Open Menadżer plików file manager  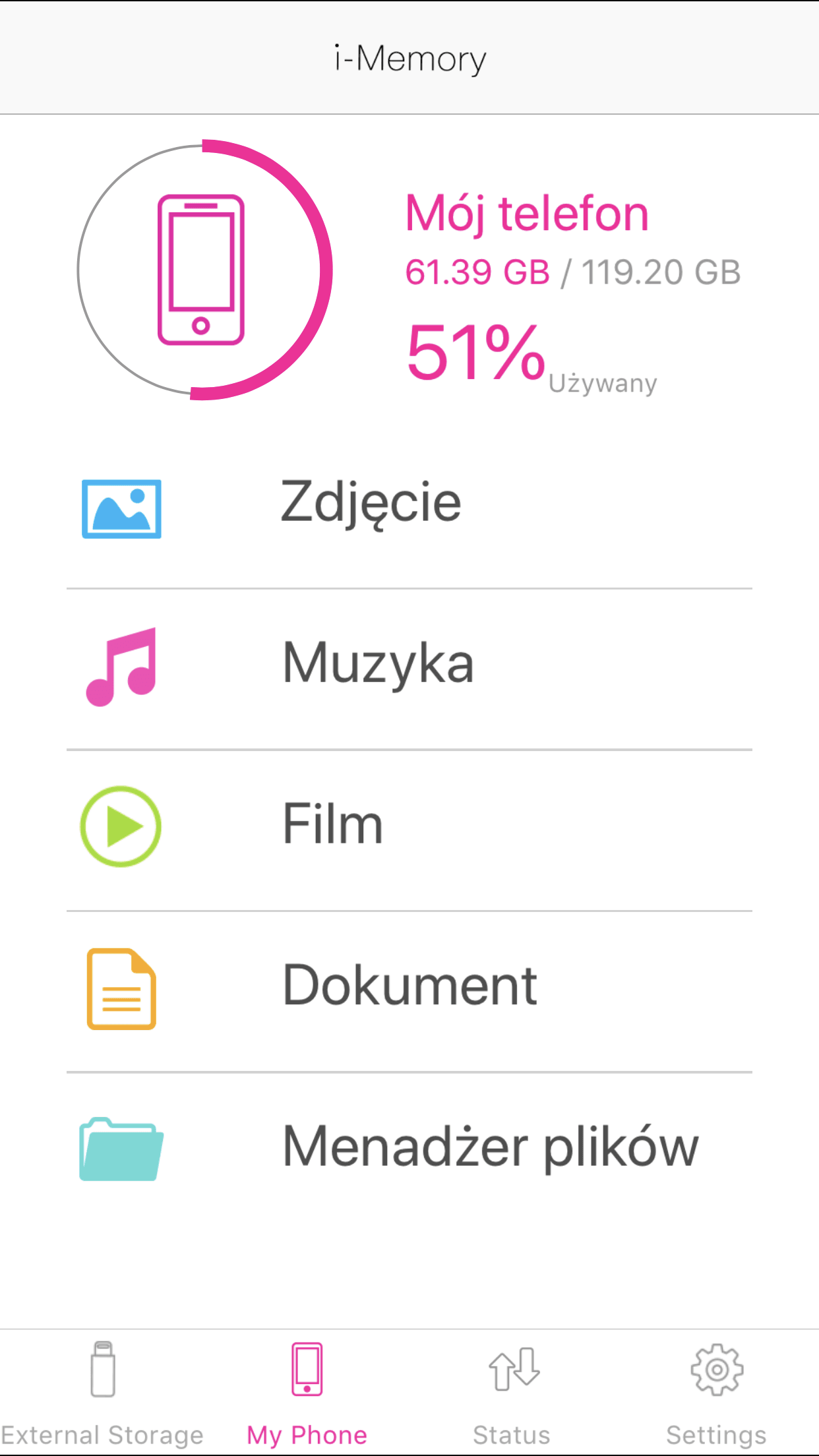[x=409, y=1151]
